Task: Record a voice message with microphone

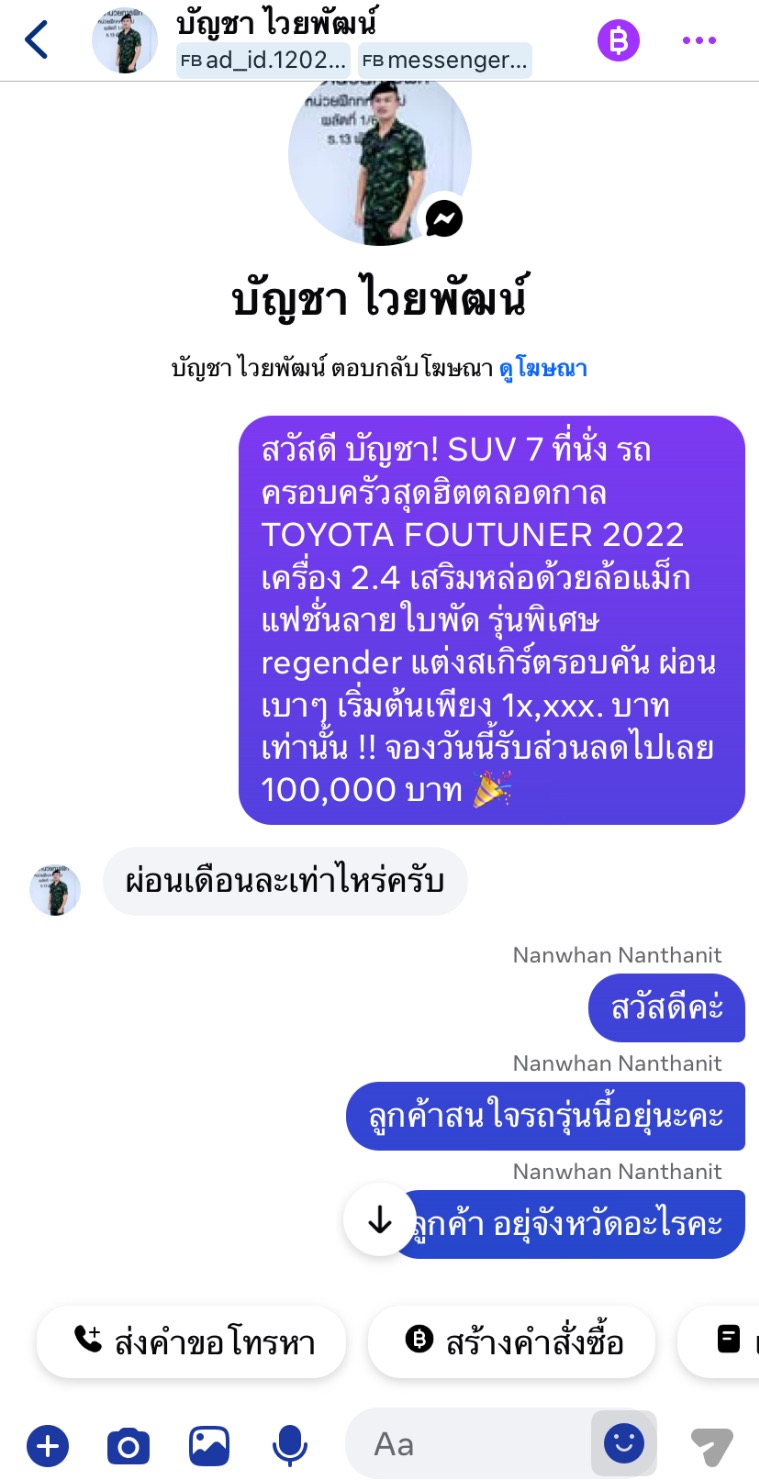Action: click(x=290, y=1445)
